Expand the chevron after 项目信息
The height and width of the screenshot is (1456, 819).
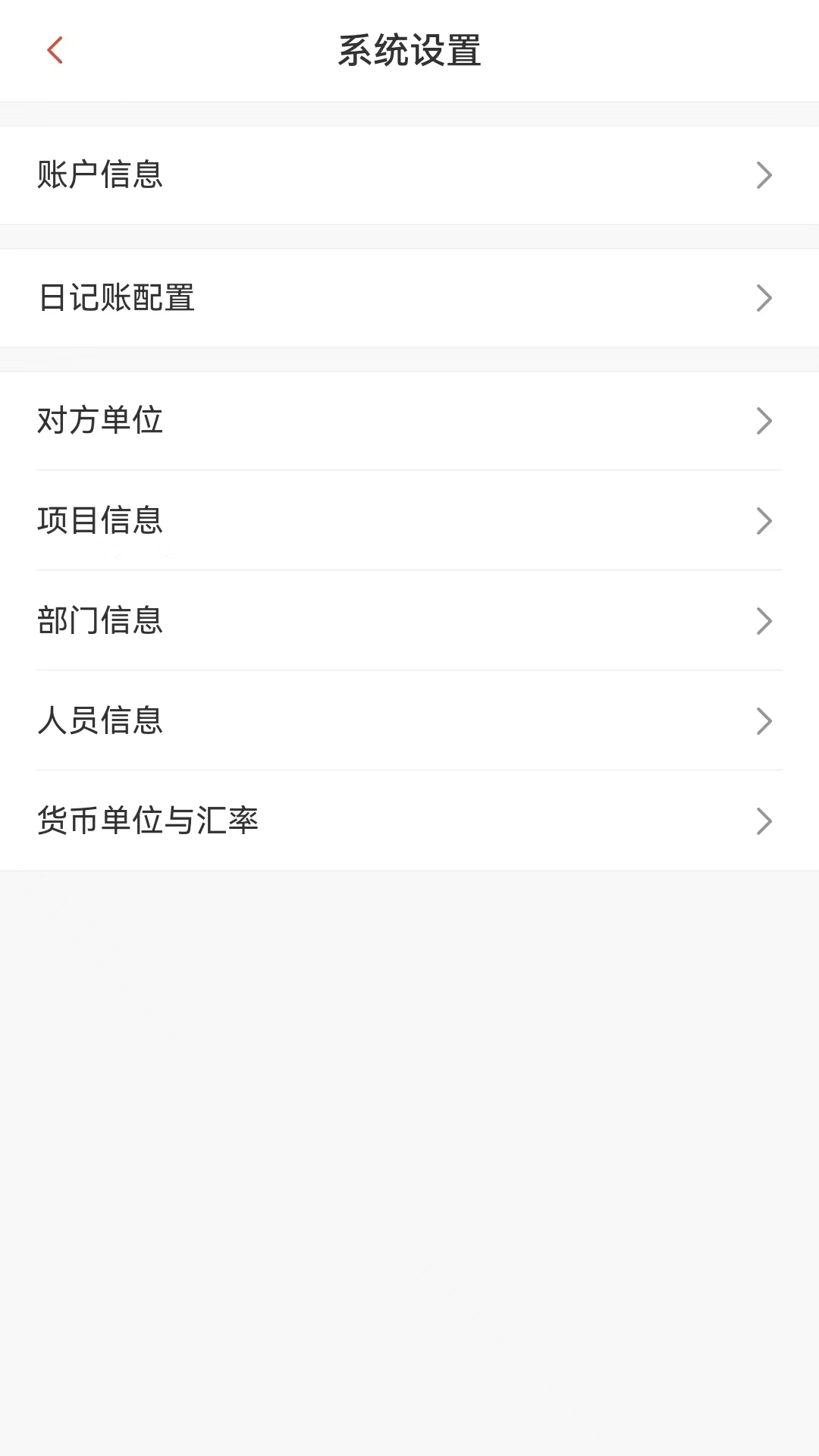pyautogui.click(x=764, y=521)
